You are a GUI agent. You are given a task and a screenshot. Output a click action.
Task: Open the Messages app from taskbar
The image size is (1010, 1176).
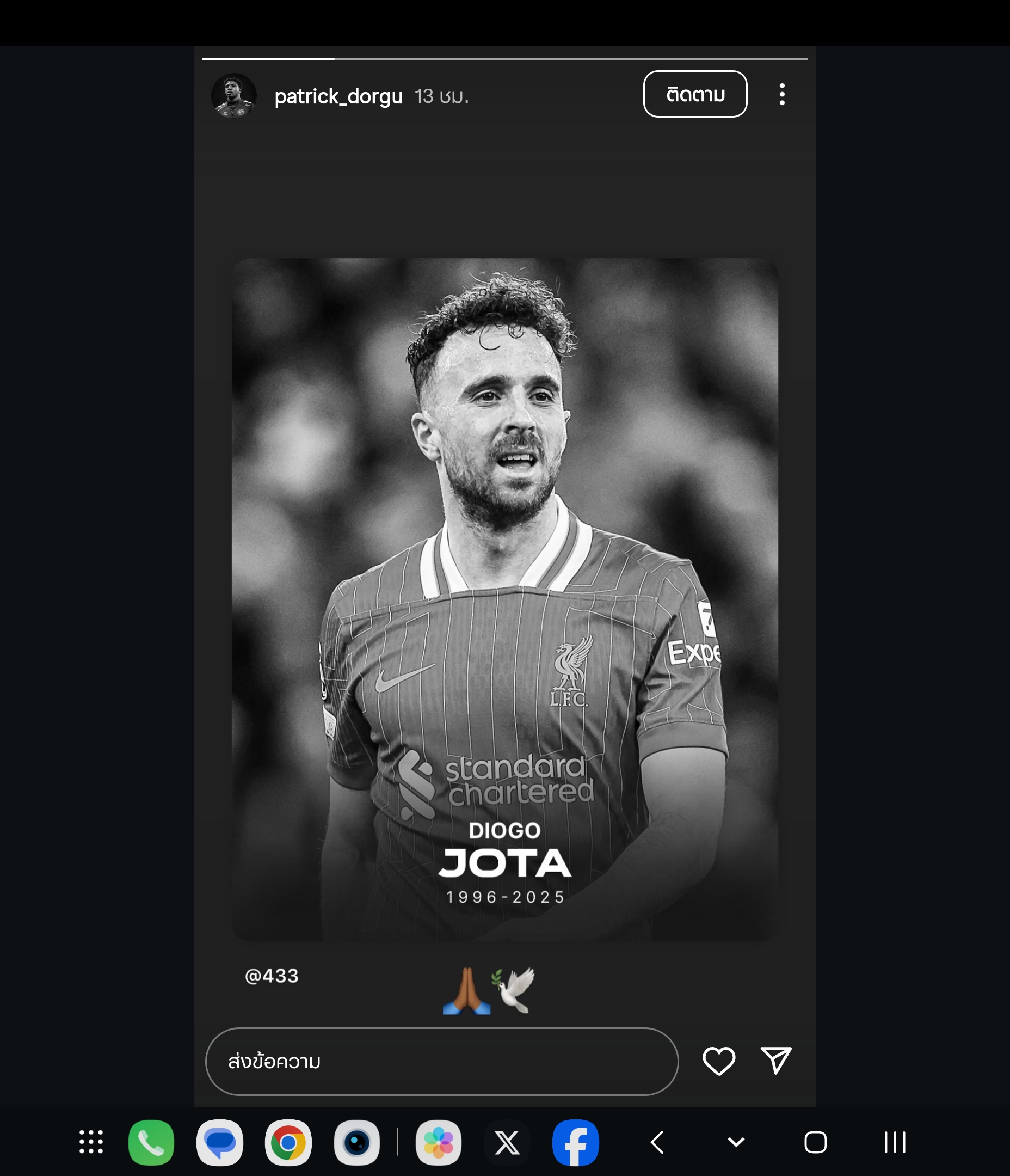pyautogui.click(x=220, y=1142)
